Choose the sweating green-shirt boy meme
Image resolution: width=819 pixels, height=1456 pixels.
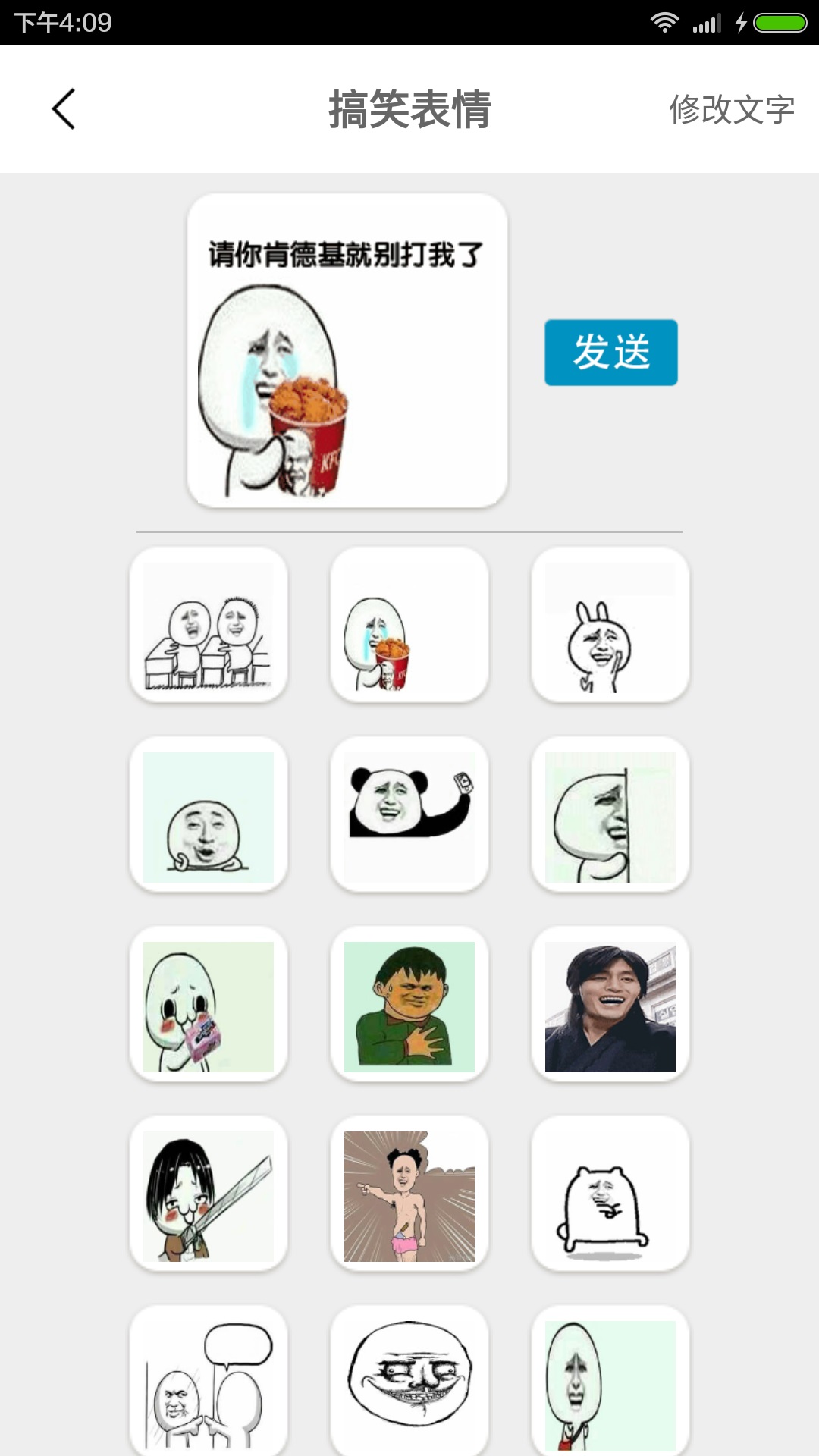point(409,1005)
